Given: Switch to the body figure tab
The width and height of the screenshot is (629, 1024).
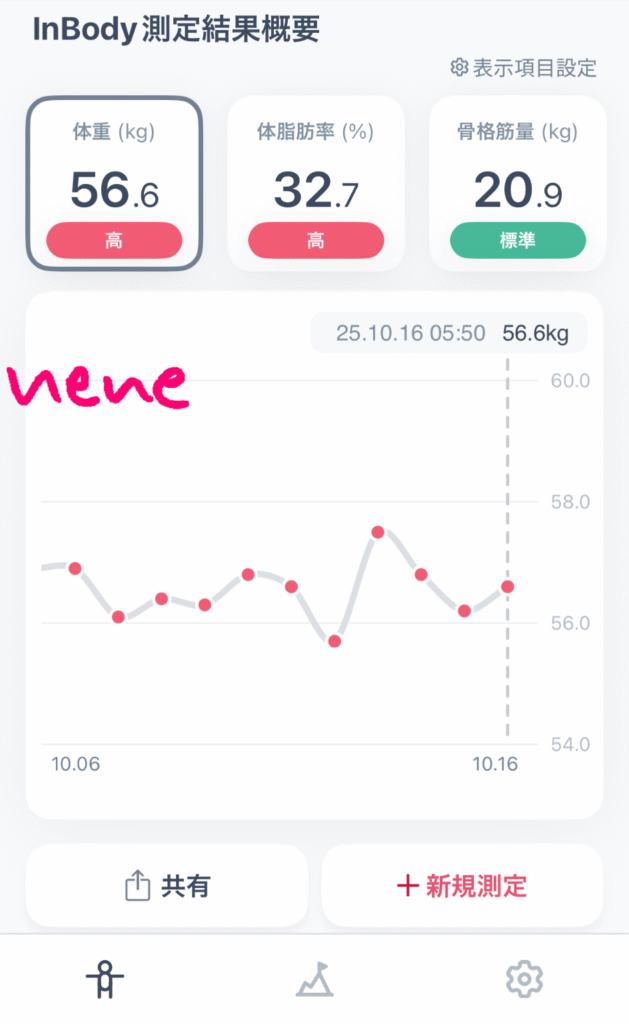Looking at the screenshot, I should (x=105, y=979).
